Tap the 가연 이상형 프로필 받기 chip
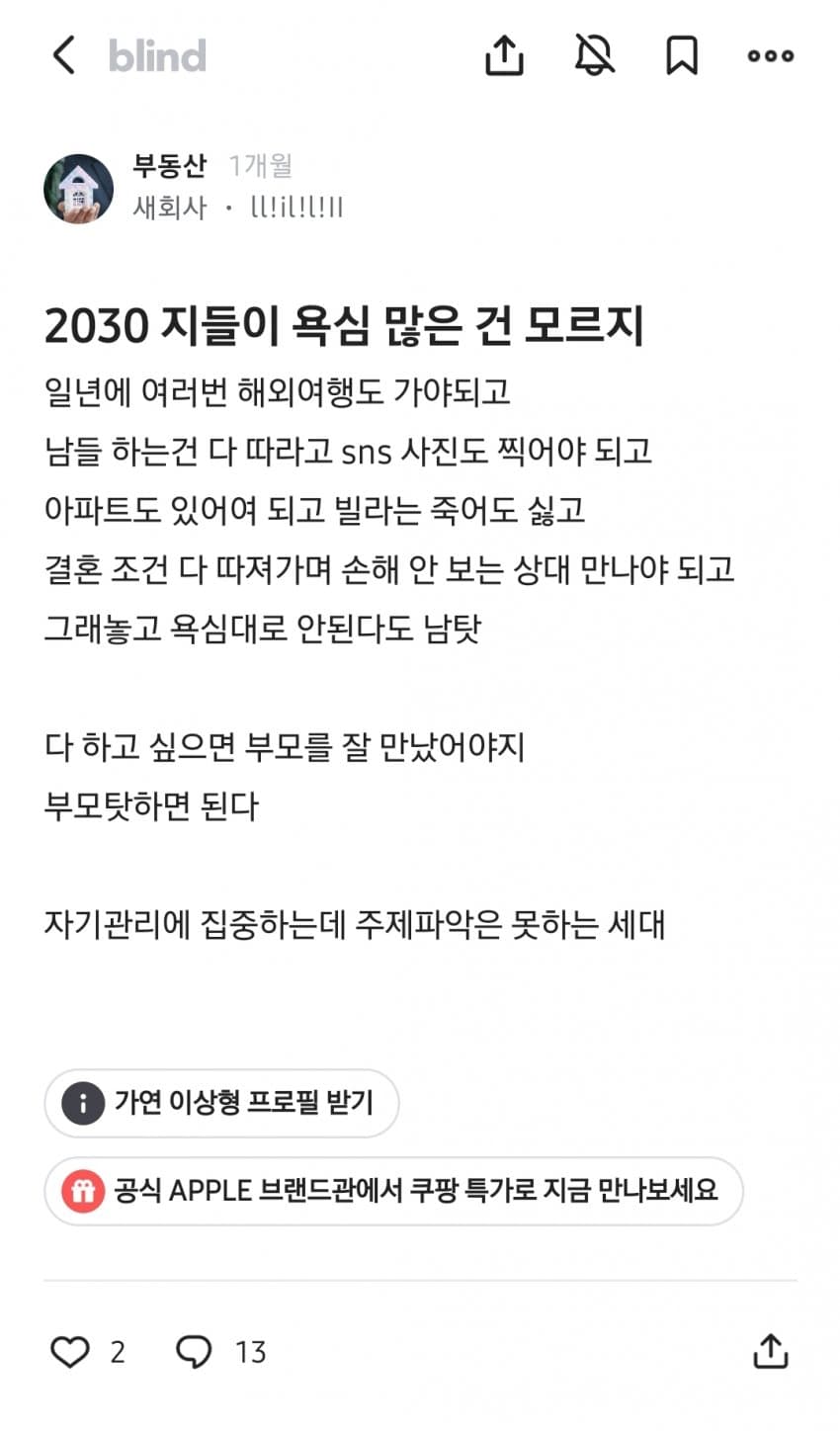This screenshot has height=1431, width=840. coord(221,1103)
